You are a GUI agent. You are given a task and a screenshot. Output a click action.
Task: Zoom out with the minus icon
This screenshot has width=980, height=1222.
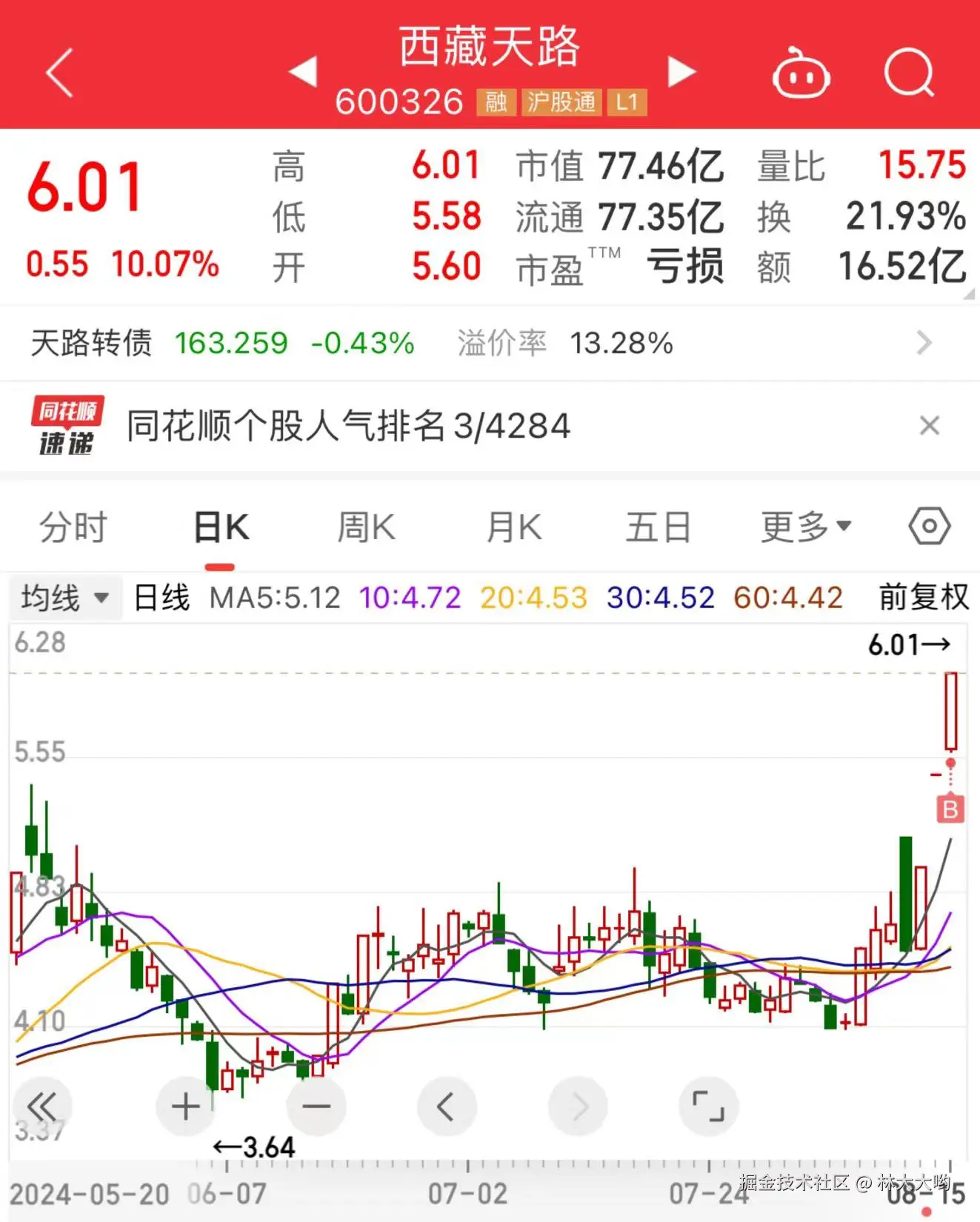coord(316,1106)
